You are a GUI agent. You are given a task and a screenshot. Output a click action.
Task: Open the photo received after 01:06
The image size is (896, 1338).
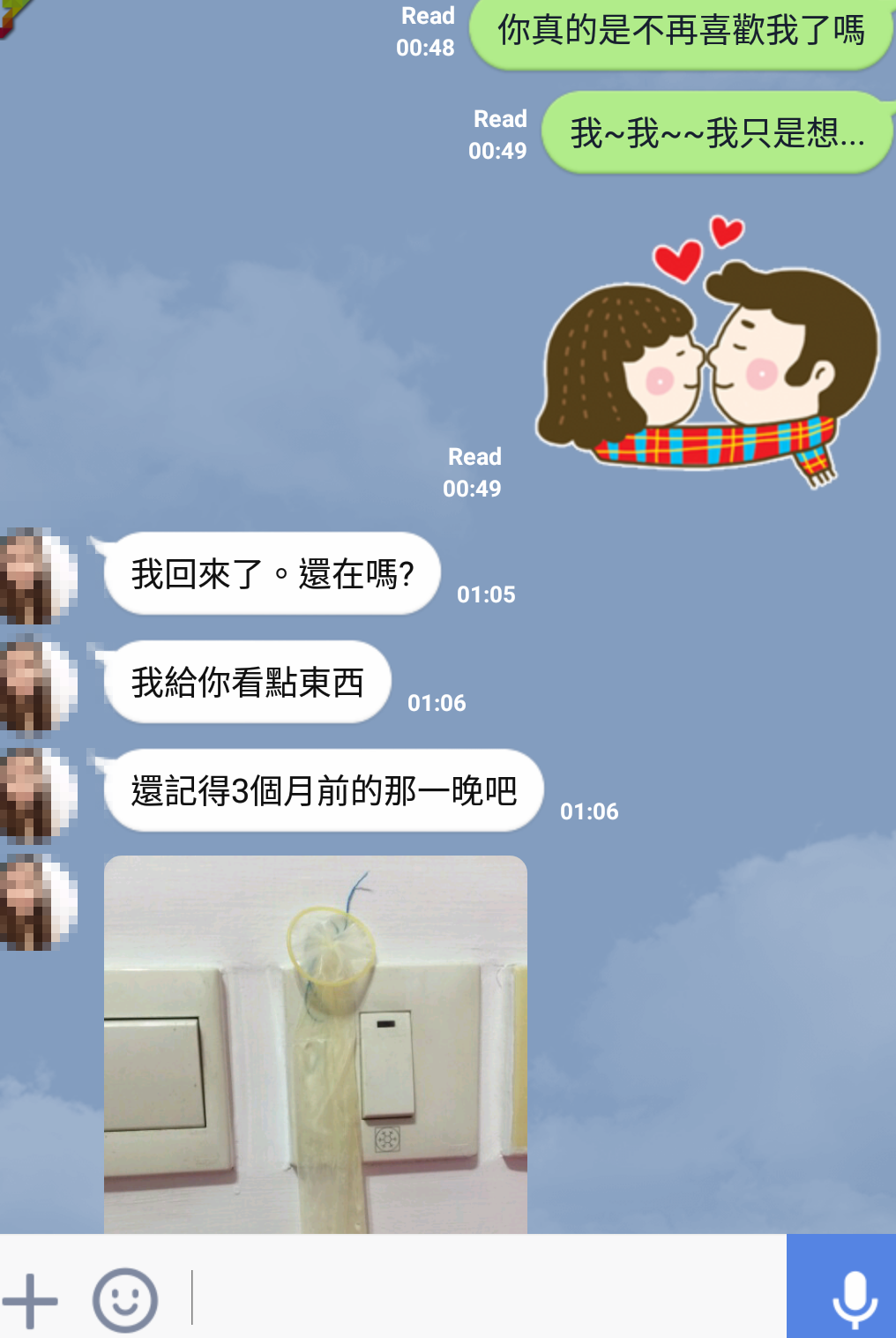pyautogui.click(x=315, y=1044)
